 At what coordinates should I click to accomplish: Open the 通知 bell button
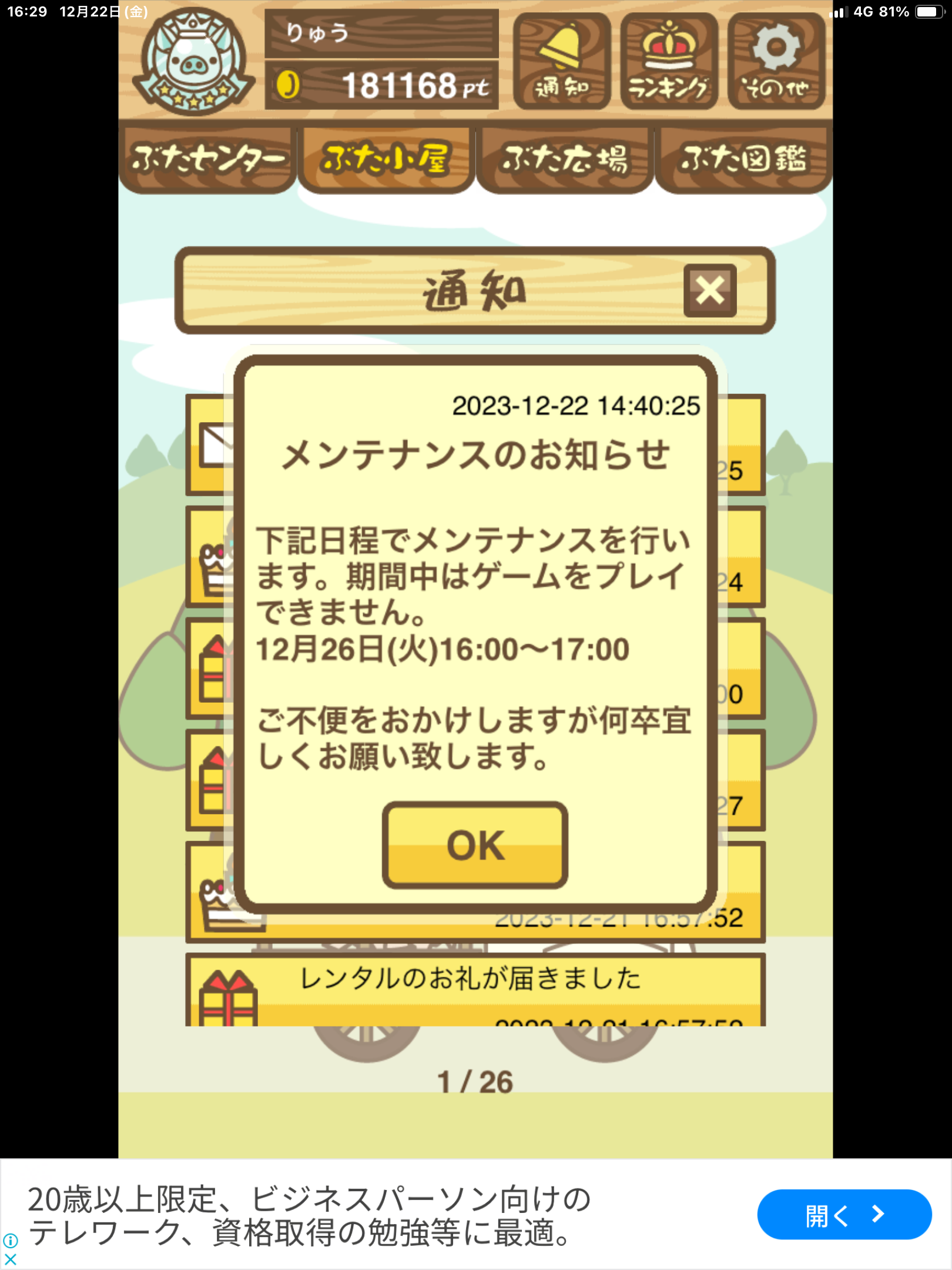point(561,61)
